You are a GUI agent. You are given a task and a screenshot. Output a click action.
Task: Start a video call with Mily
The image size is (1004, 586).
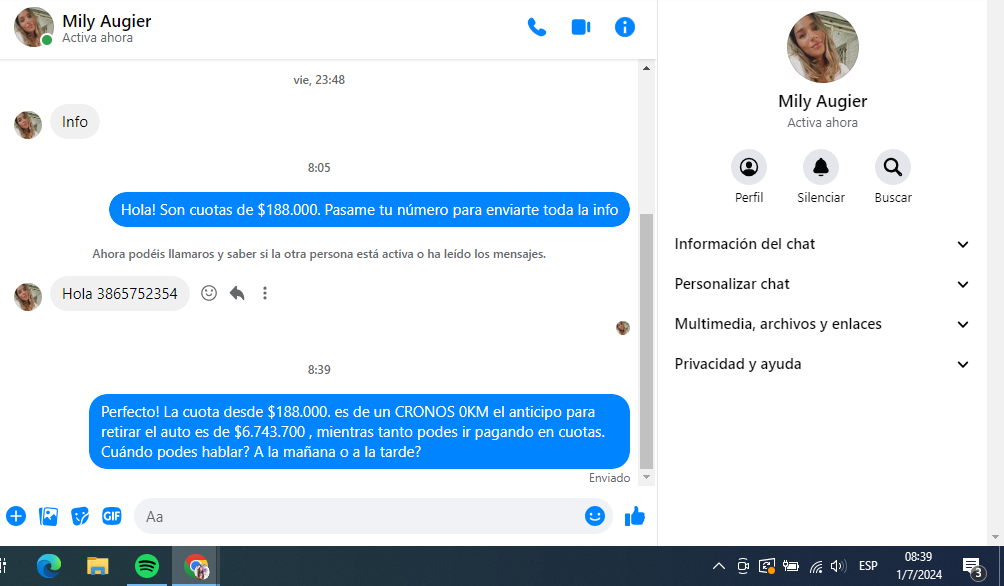coord(581,27)
